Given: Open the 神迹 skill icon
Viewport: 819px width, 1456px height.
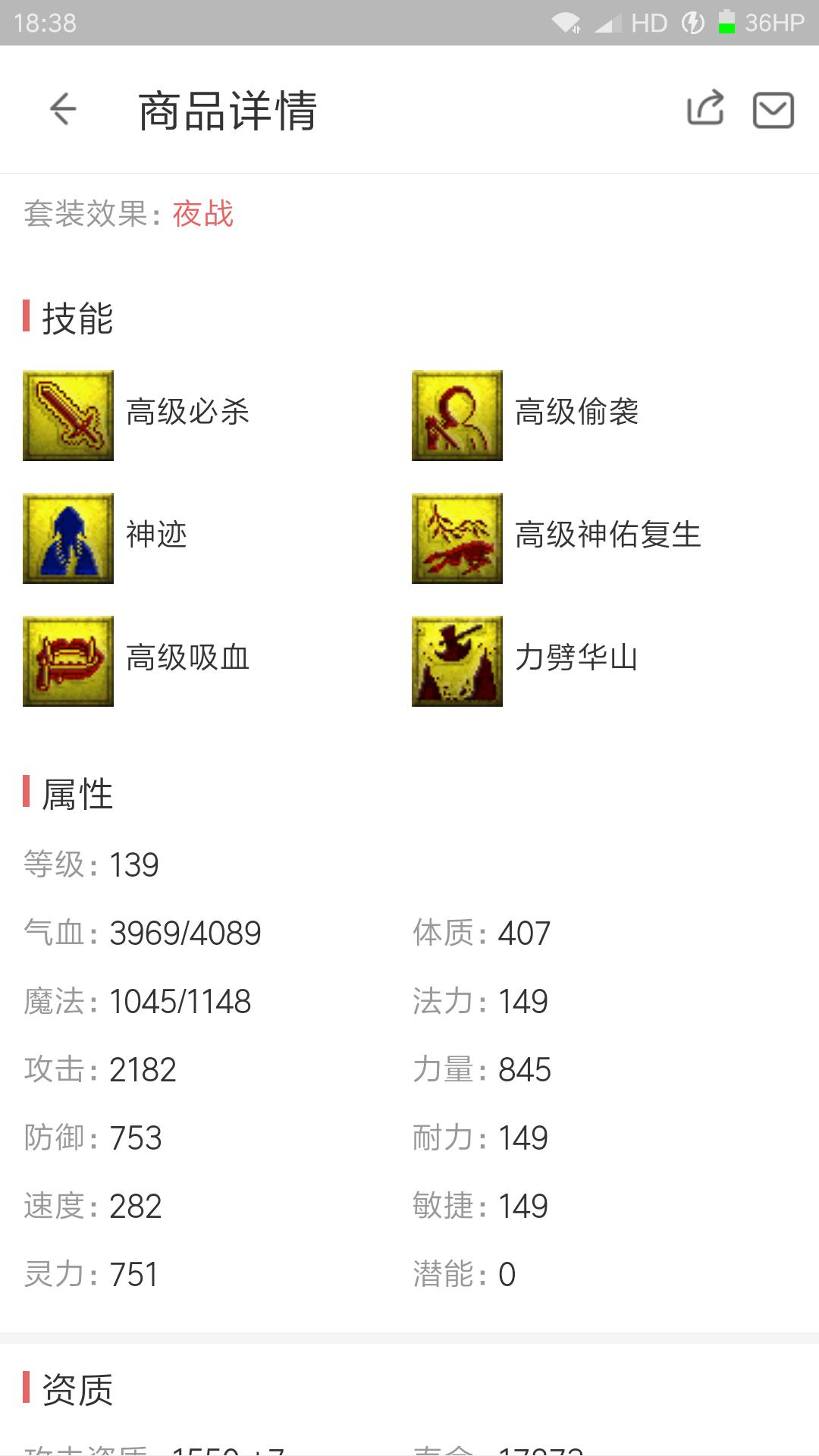Looking at the screenshot, I should point(68,538).
